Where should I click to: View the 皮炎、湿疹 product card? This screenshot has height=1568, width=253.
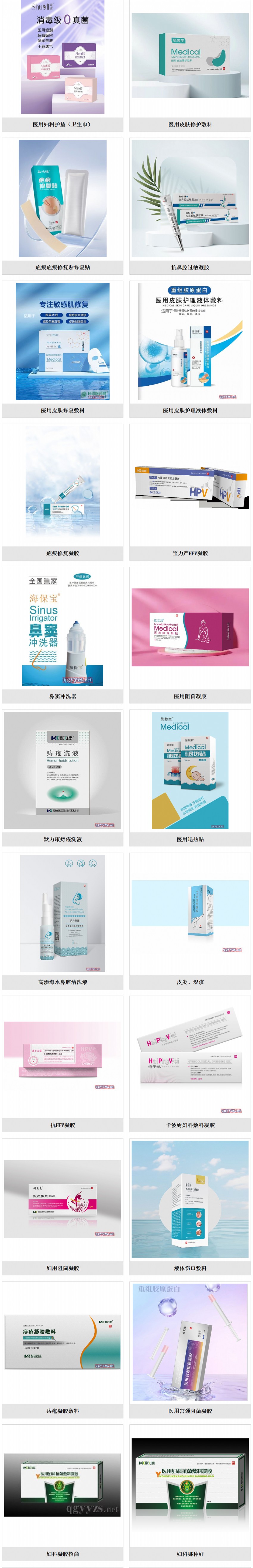coord(190,913)
